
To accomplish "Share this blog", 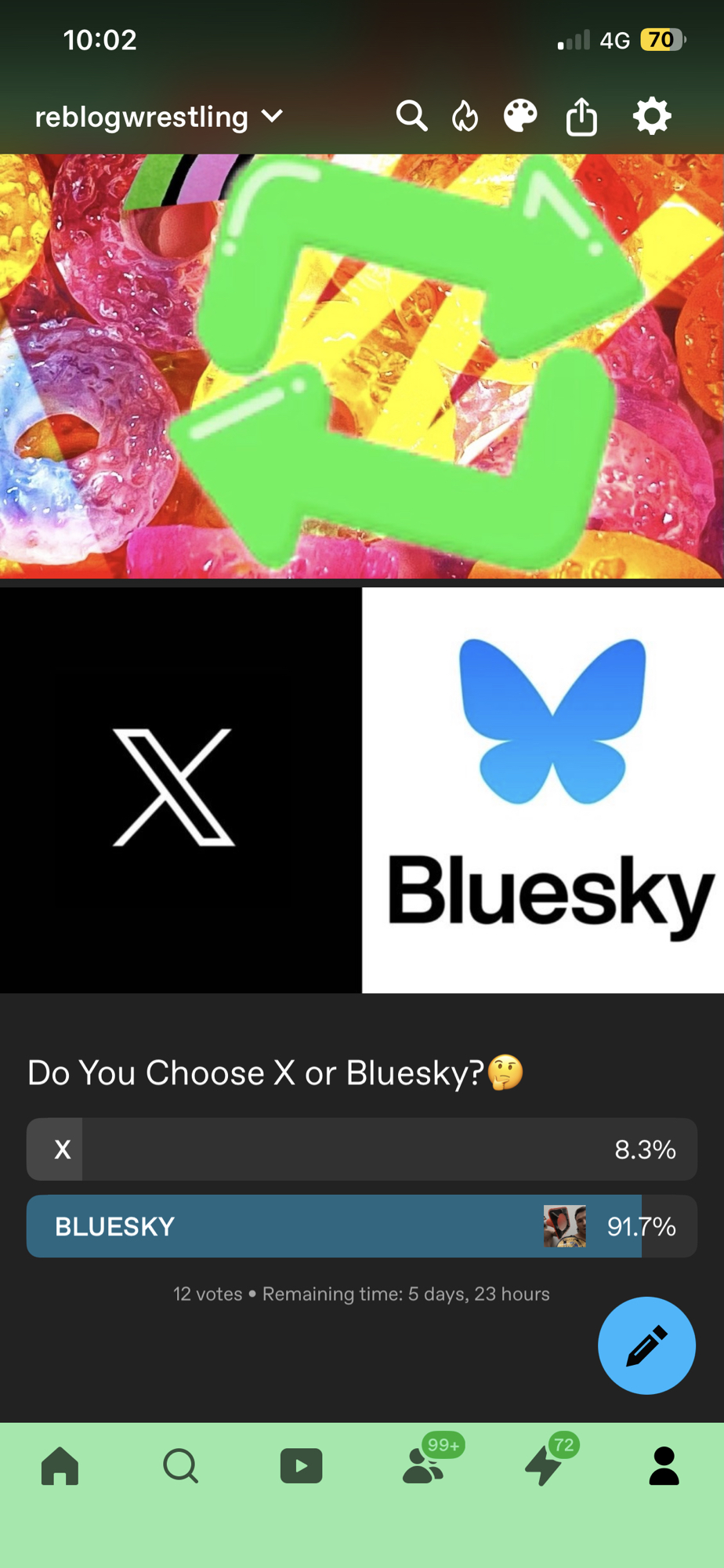I will click(x=581, y=117).
